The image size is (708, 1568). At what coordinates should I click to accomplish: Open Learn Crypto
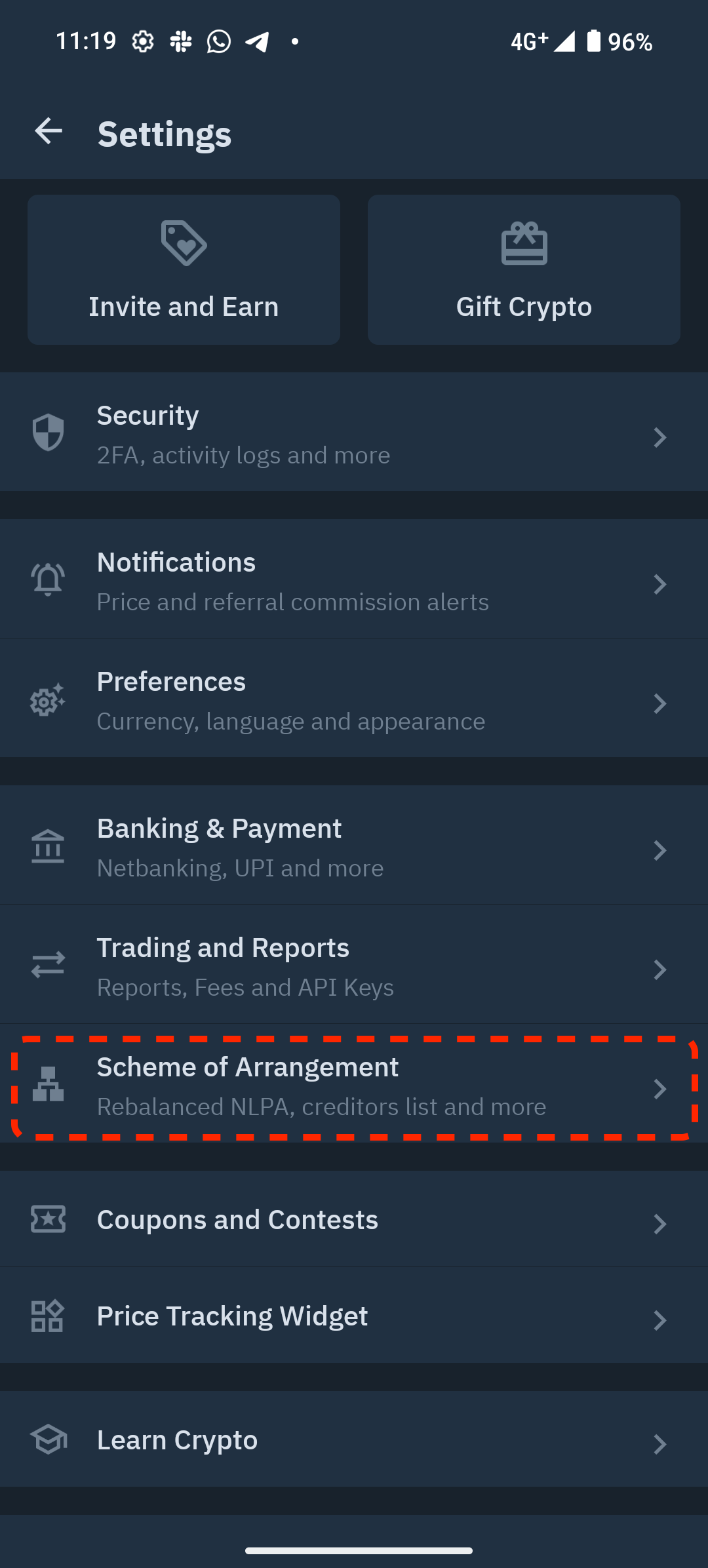[354, 1440]
